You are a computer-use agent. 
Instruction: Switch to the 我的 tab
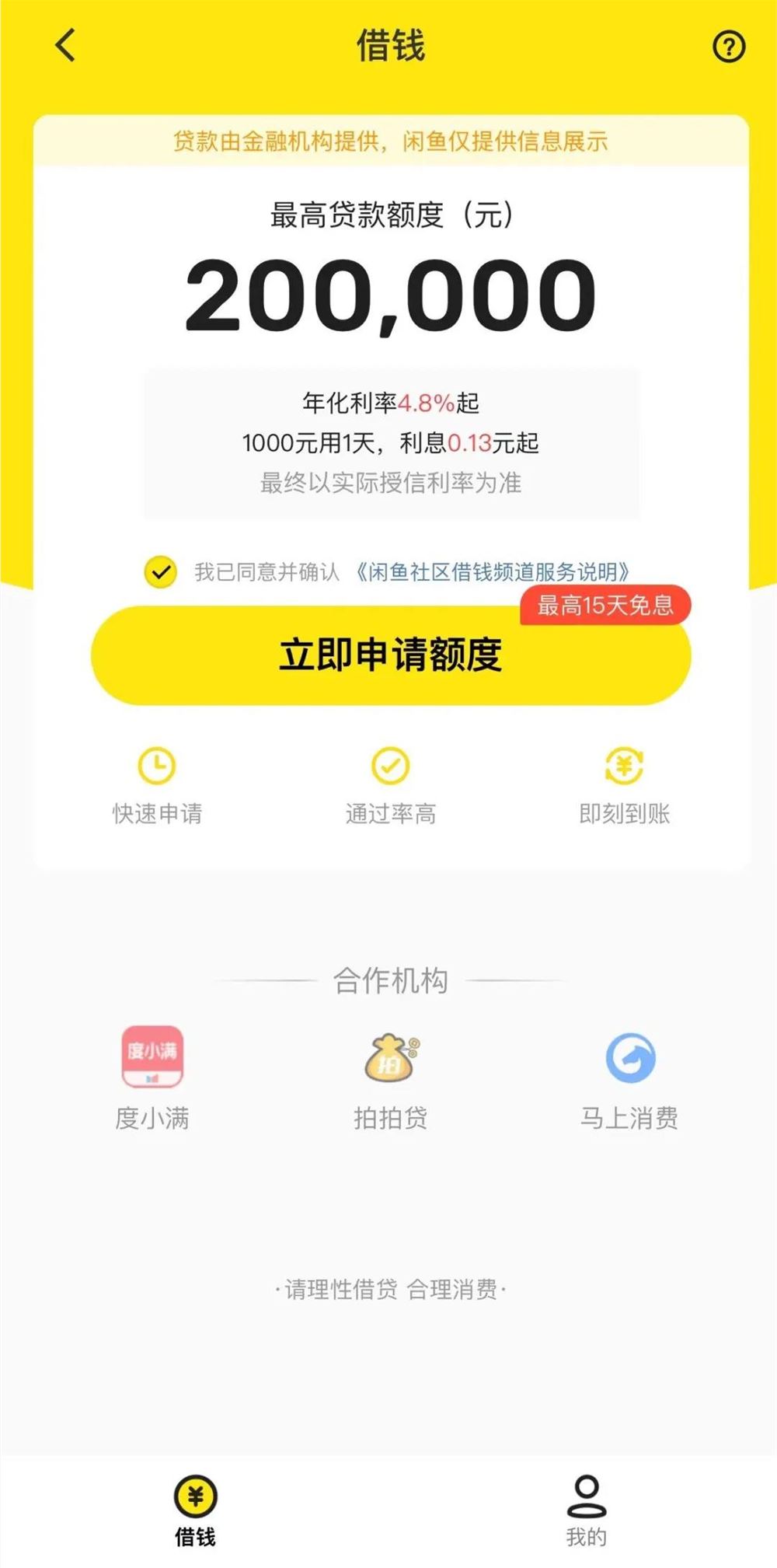coord(587,1512)
